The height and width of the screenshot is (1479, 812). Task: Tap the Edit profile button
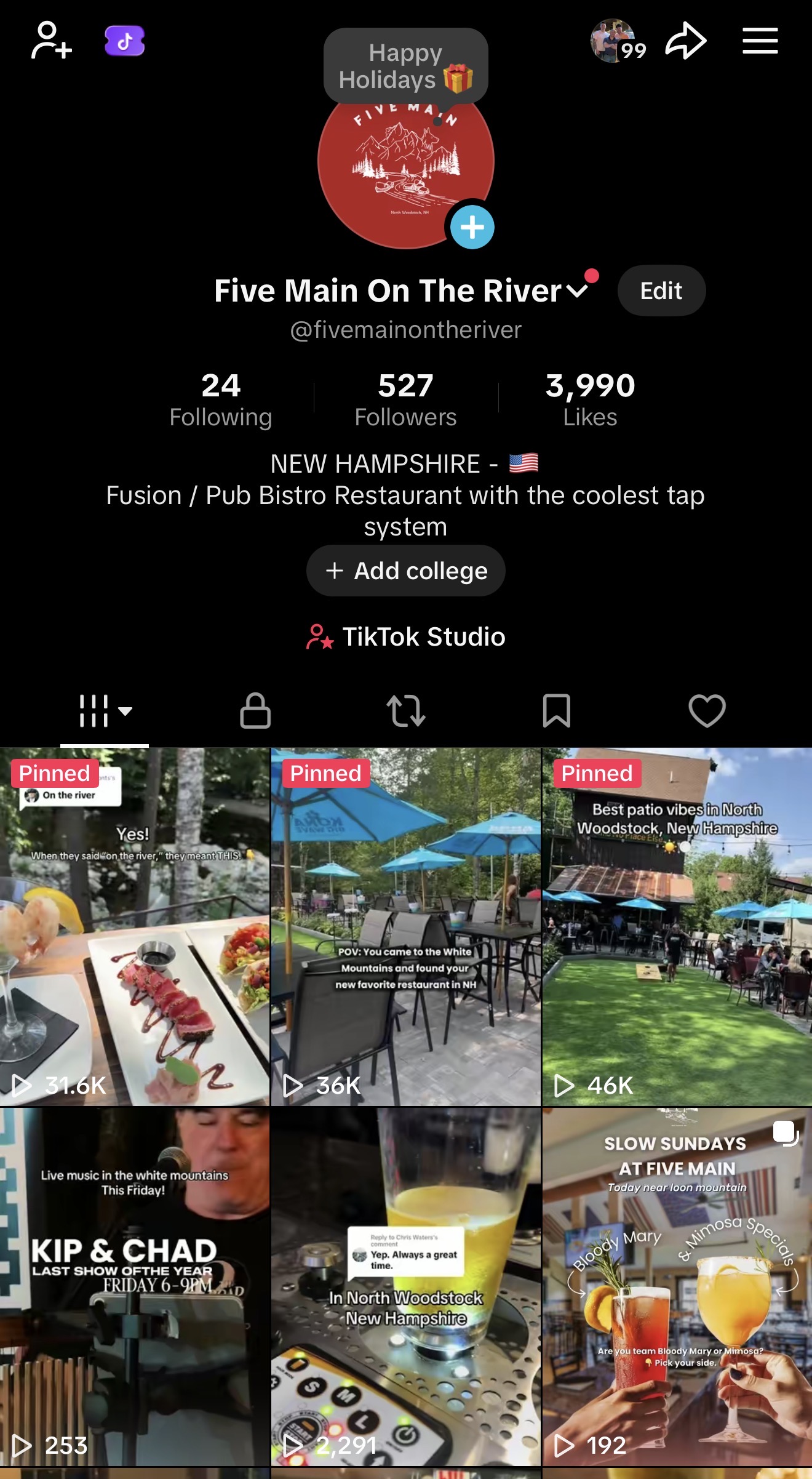(x=661, y=291)
